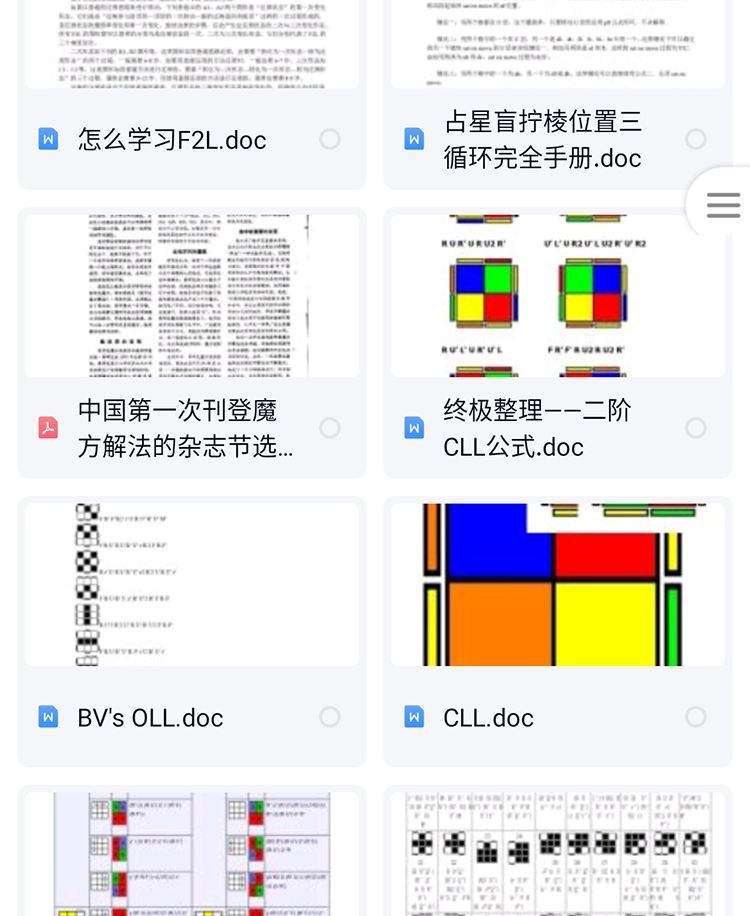Open the floating hamburger menu button
The width and height of the screenshot is (750, 916).
[x=723, y=206]
